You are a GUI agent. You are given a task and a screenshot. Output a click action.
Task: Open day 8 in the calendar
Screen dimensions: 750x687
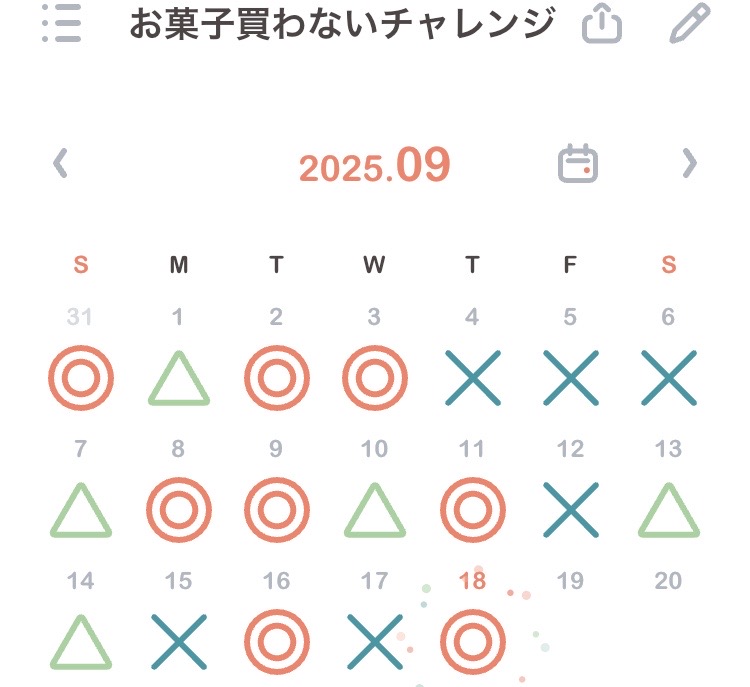(x=178, y=510)
